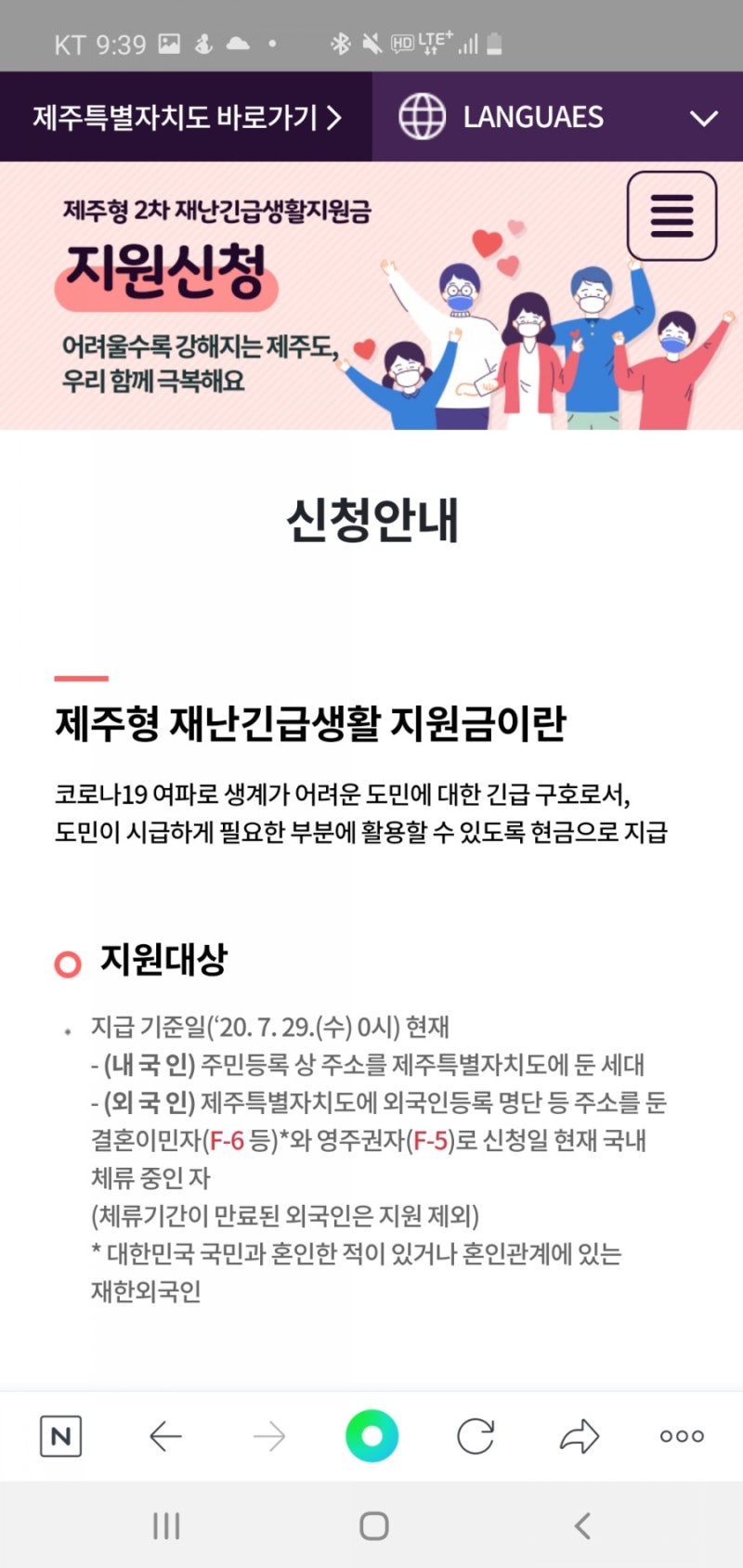The height and width of the screenshot is (1568, 743).
Task: Expand the LANGUAES dropdown
Action: pyautogui.click(x=557, y=117)
